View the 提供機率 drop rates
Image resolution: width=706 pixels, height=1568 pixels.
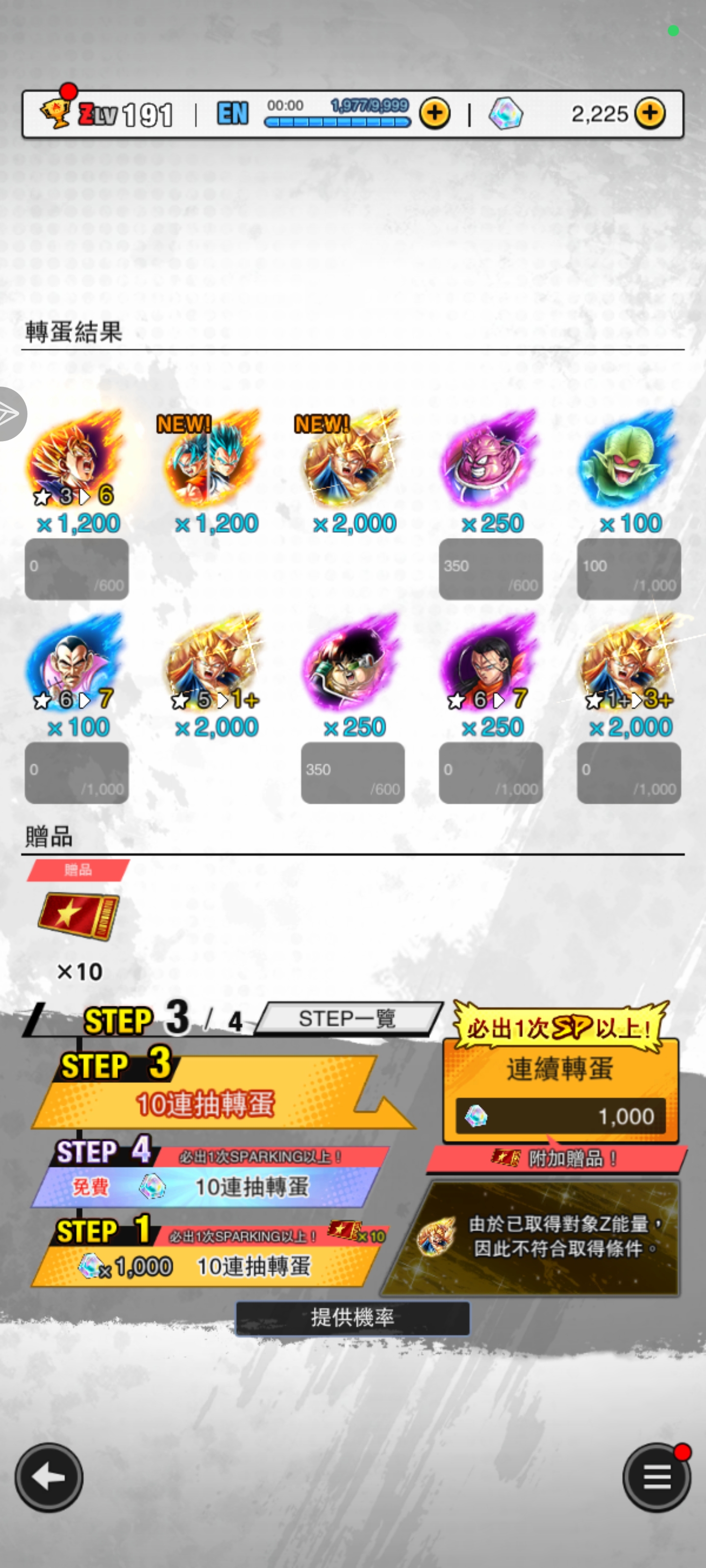(x=352, y=1318)
